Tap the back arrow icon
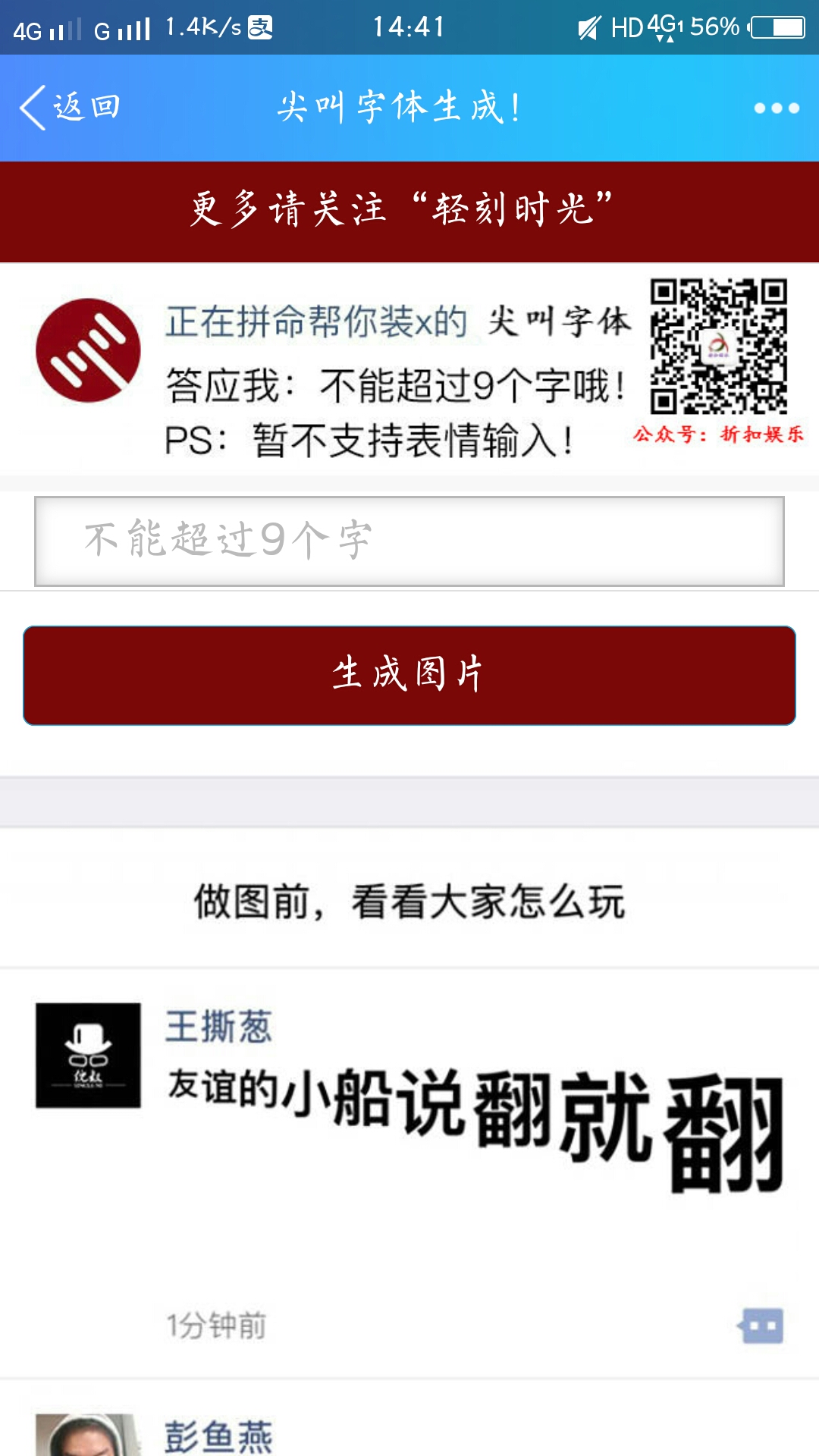The width and height of the screenshot is (819, 1456). [32, 106]
